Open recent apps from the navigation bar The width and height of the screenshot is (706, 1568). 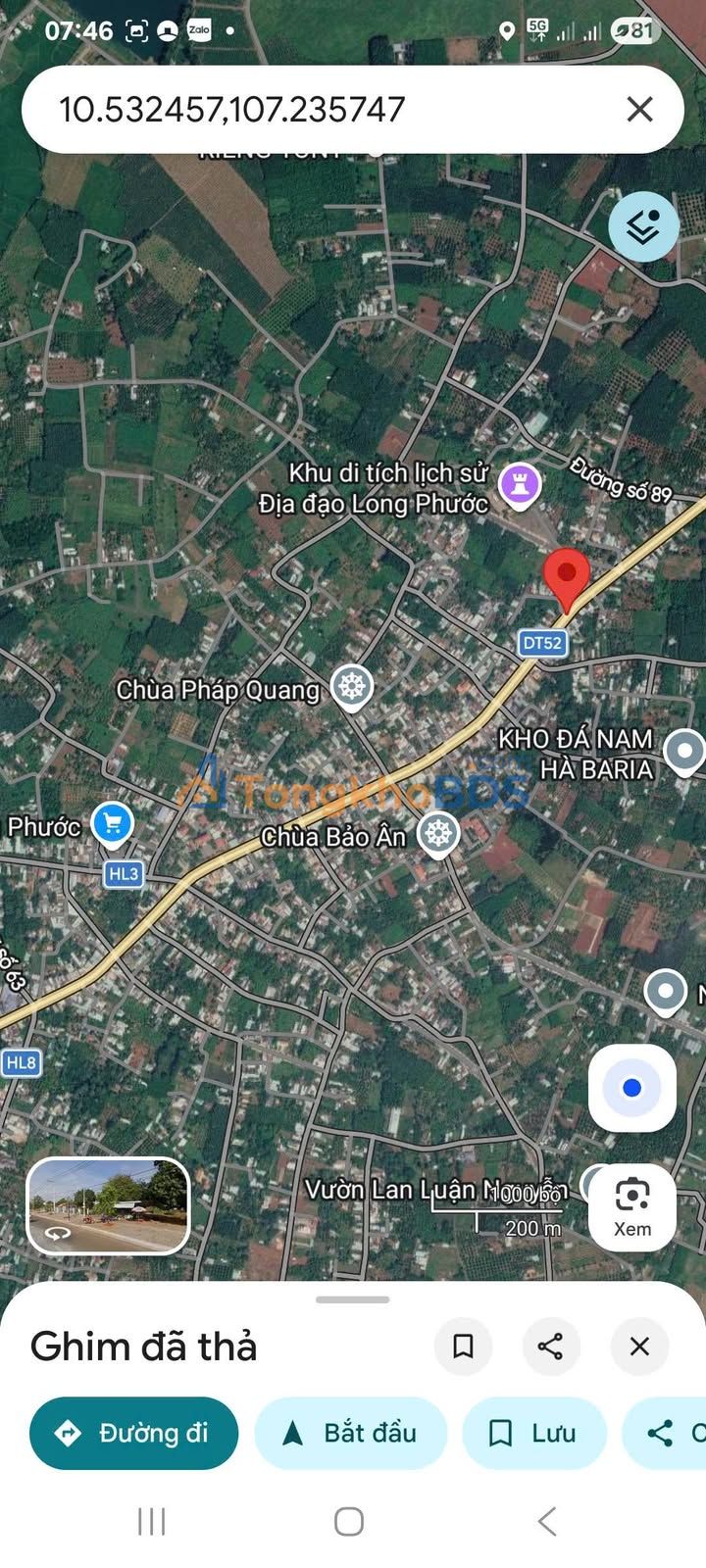(x=152, y=1521)
